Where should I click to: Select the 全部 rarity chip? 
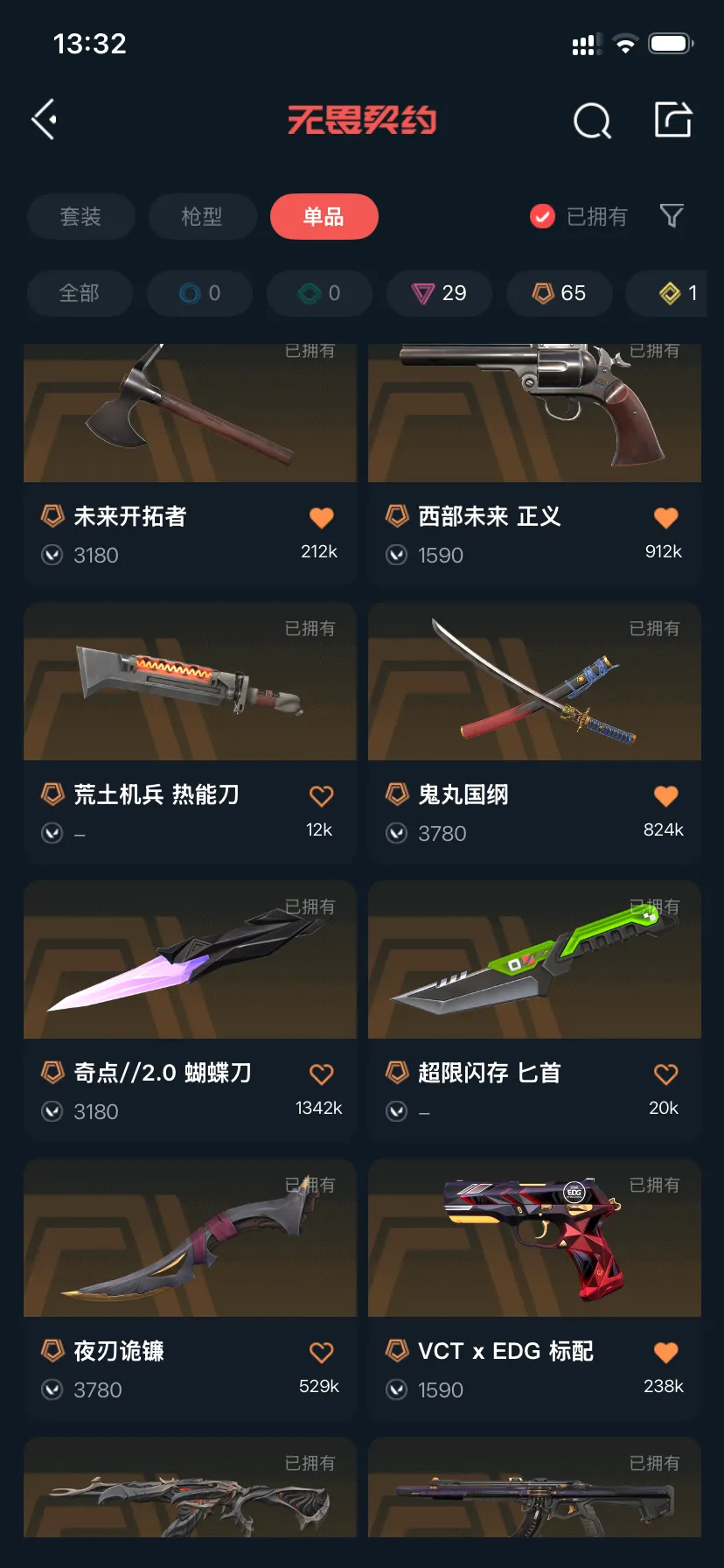pyautogui.click(x=79, y=293)
